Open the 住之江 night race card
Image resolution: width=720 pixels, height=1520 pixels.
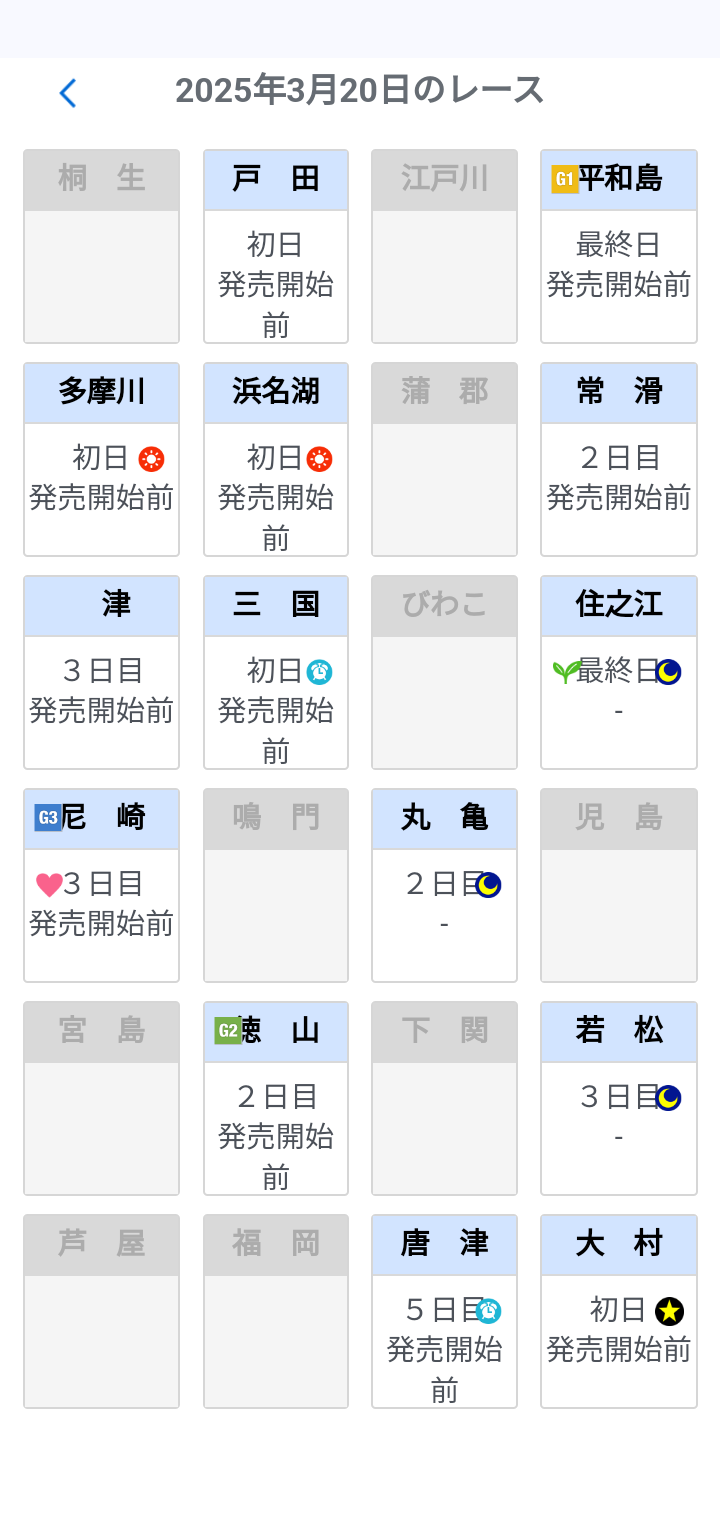[x=618, y=672]
